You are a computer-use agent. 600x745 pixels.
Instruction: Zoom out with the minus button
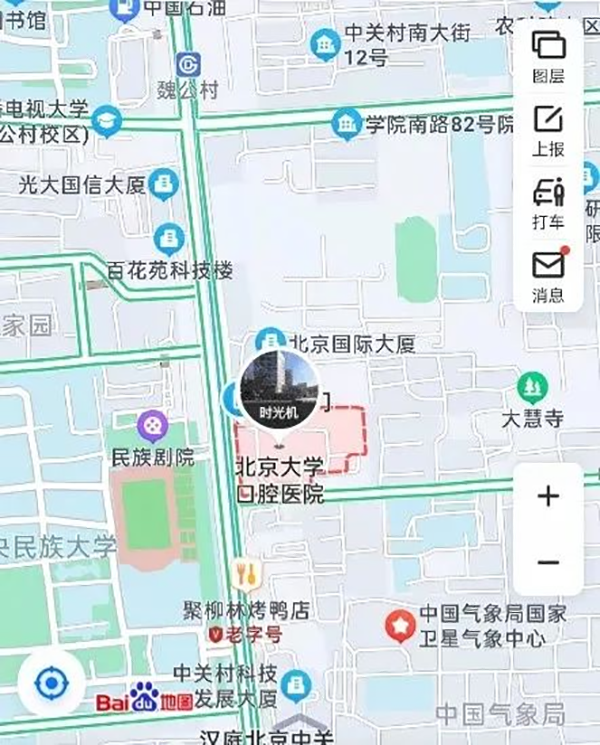coord(548,562)
